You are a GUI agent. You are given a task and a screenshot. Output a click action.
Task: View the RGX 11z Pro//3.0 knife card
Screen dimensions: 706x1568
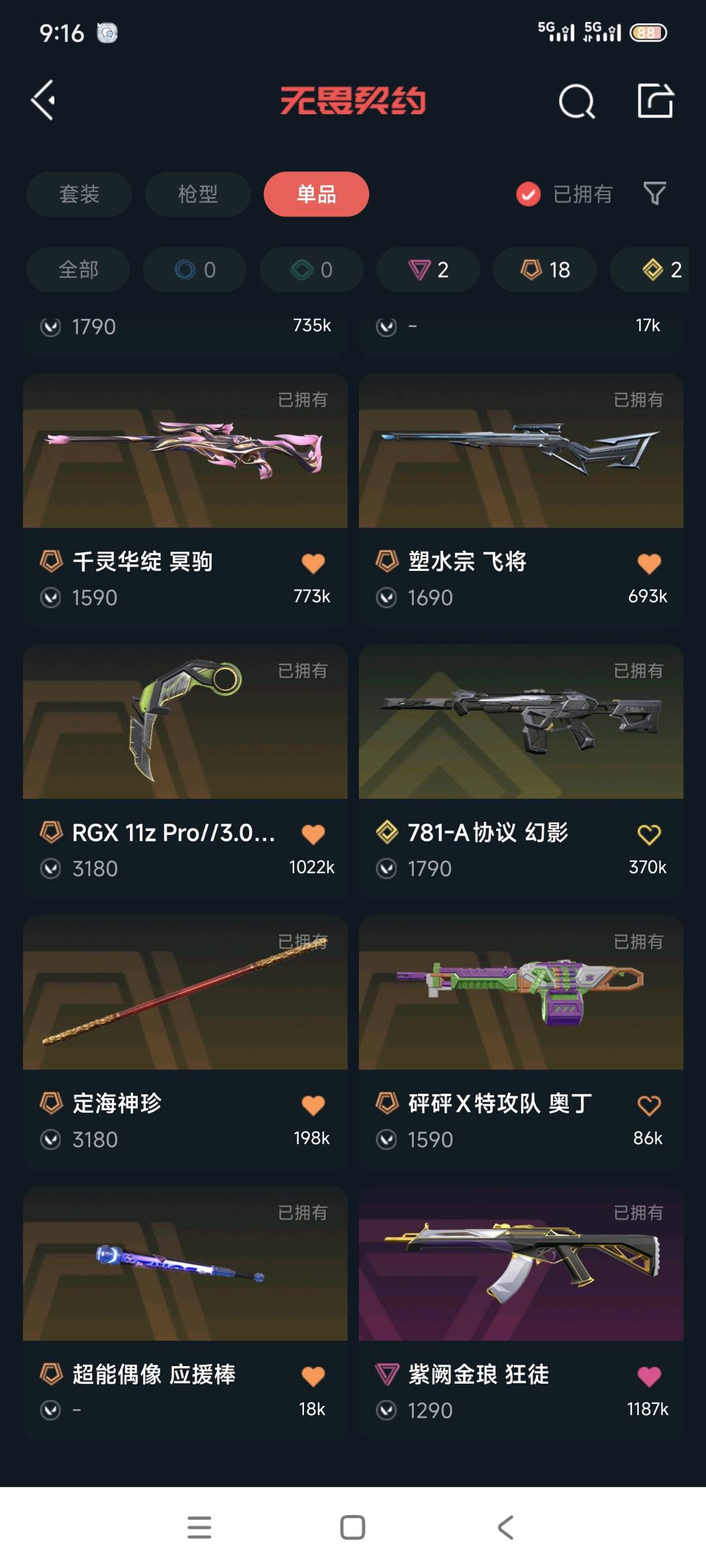pos(185,722)
